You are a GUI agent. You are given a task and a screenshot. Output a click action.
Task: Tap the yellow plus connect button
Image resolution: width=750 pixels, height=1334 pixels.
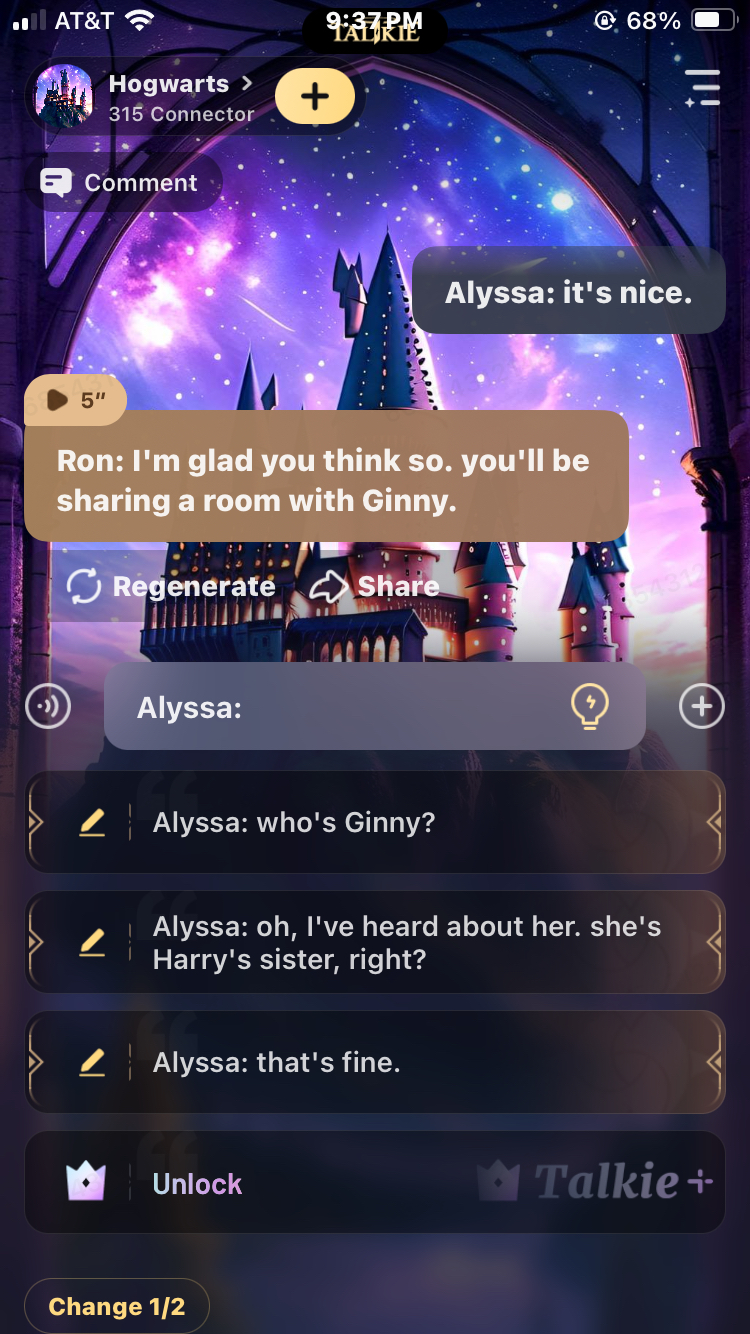click(314, 97)
